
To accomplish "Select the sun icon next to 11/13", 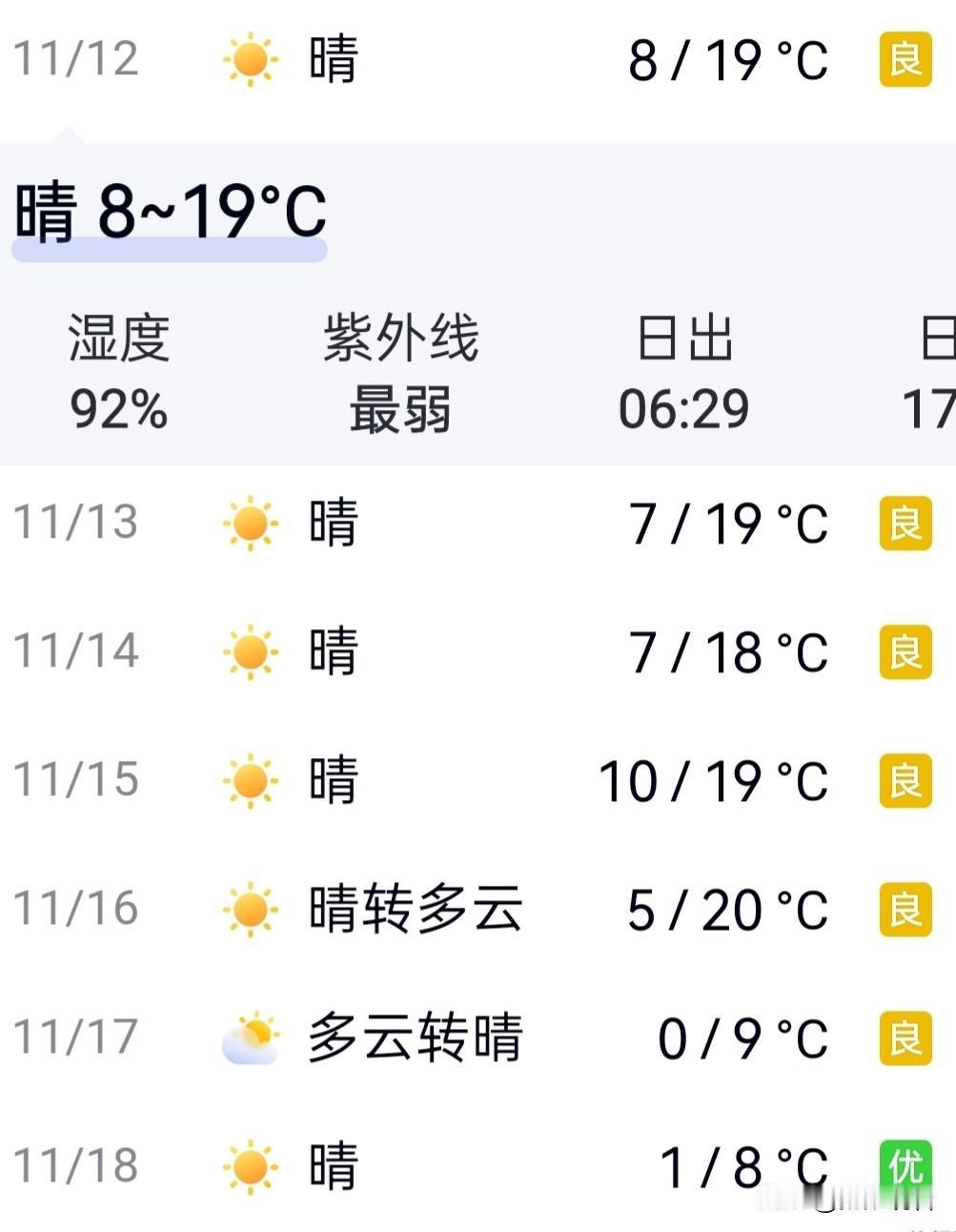I will pos(251,522).
